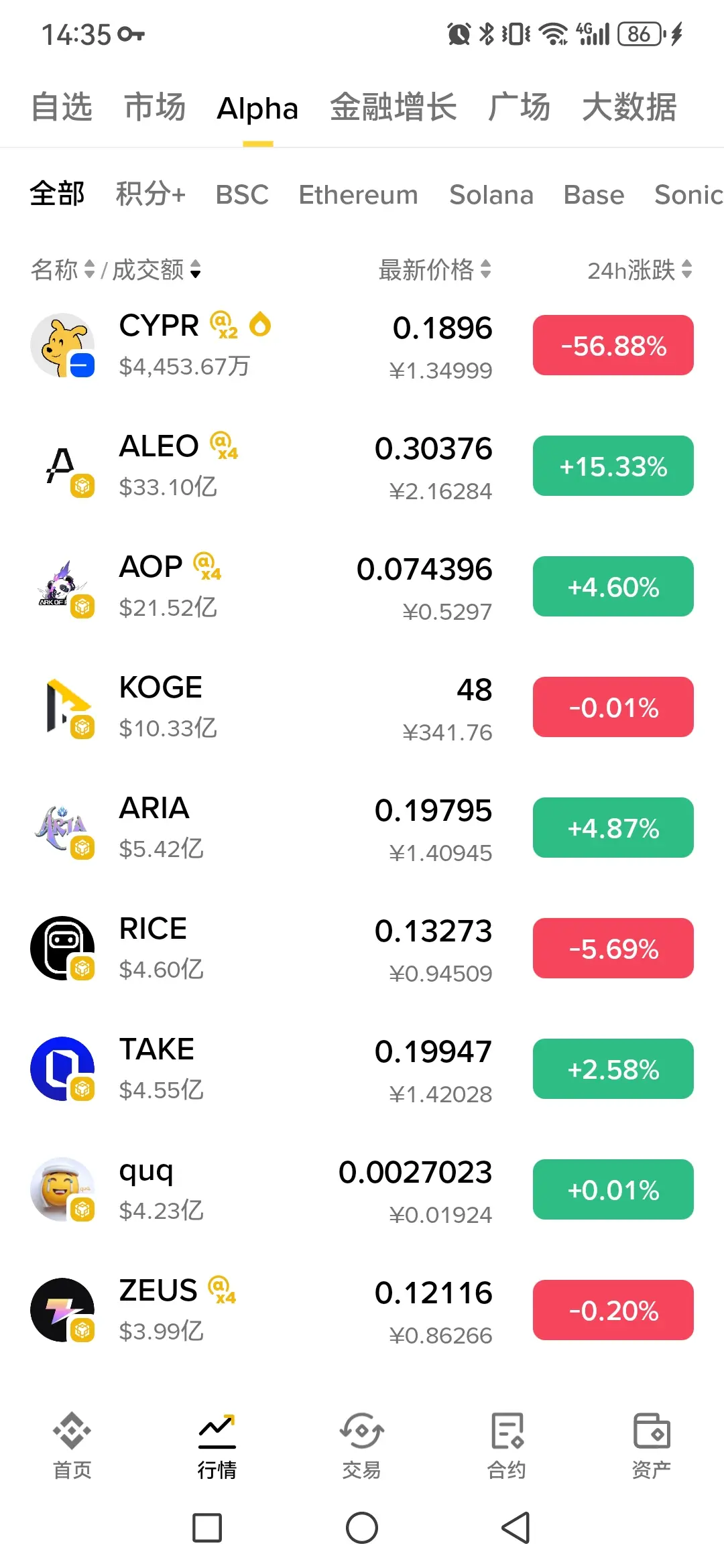Go to the 金融增长 tab
This screenshot has width=724, height=1568.
click(x=394, y=108)
